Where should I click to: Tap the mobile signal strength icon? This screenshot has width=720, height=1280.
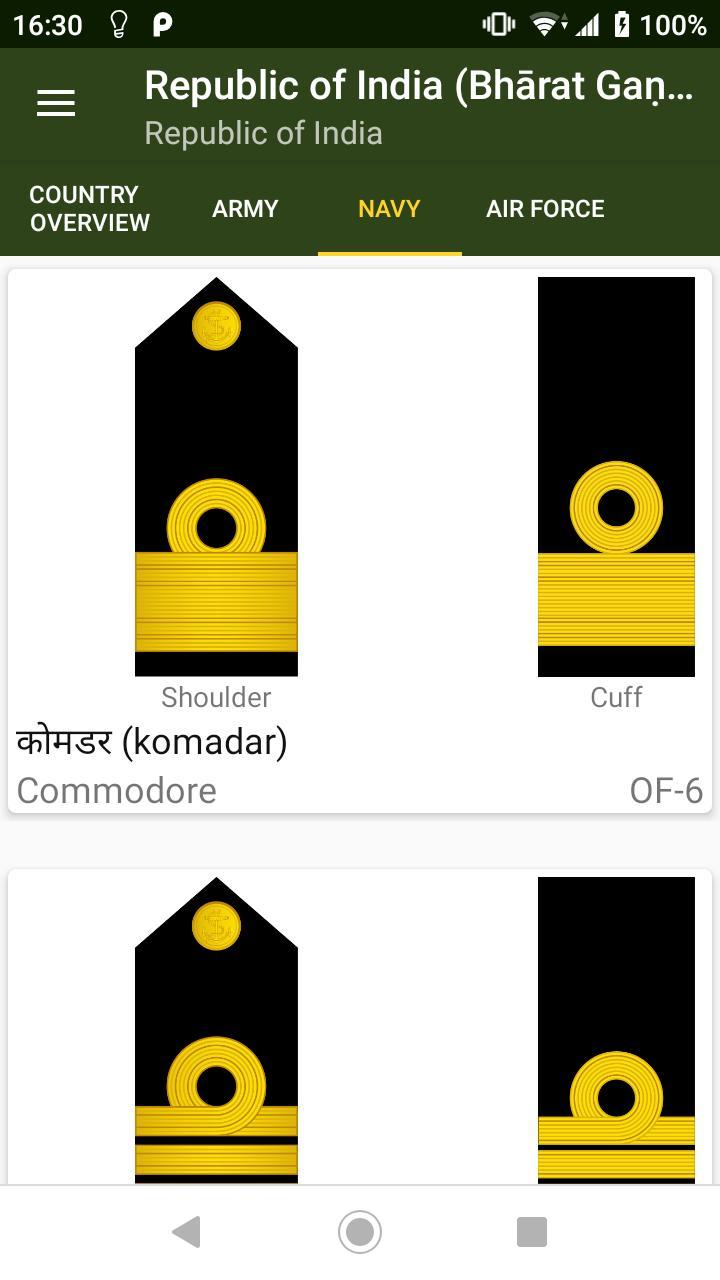[x=588, y=25]
